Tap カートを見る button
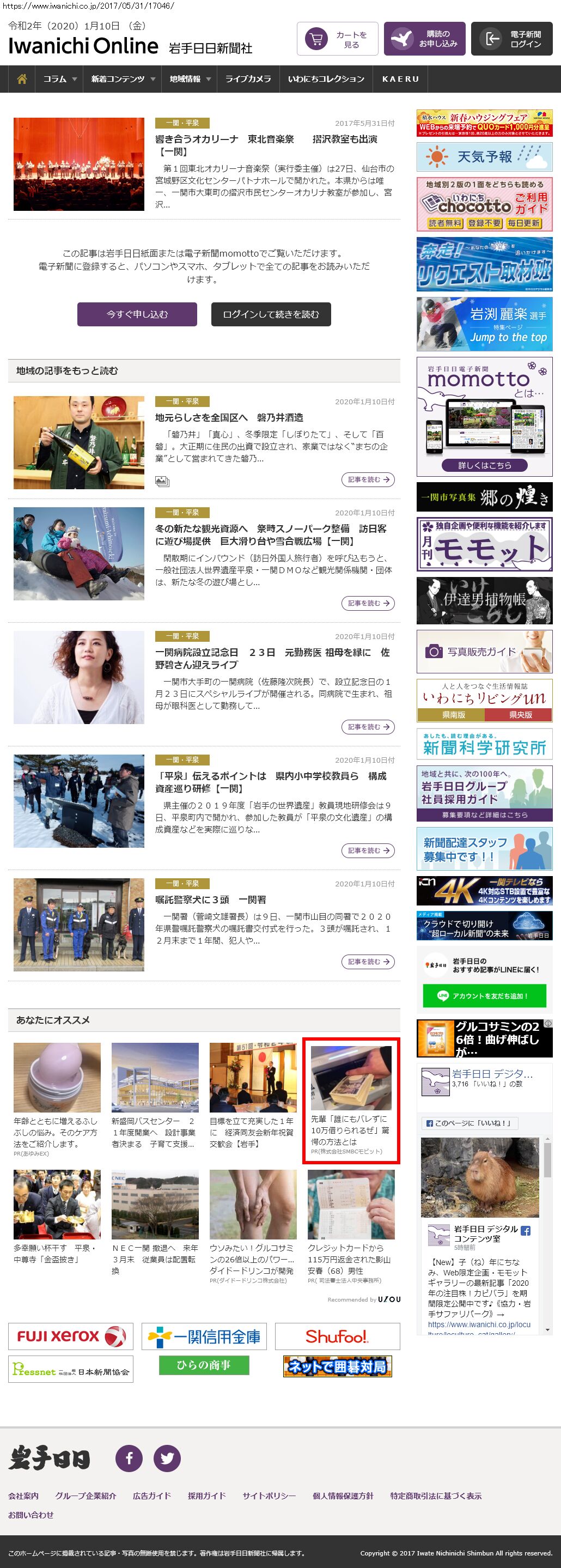 [337, 39]
